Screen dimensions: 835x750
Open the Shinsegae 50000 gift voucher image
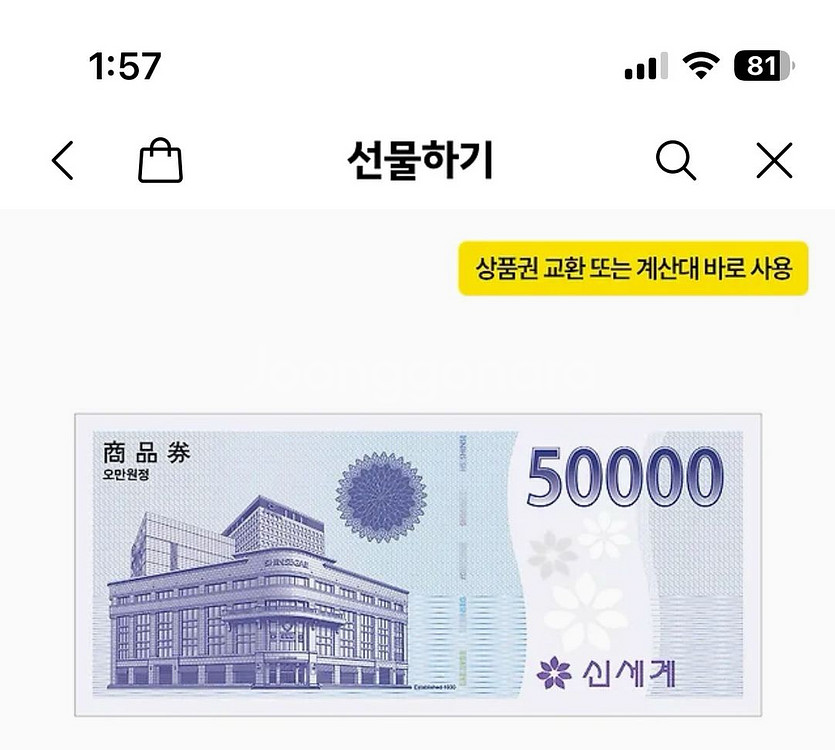pos(418,565)
